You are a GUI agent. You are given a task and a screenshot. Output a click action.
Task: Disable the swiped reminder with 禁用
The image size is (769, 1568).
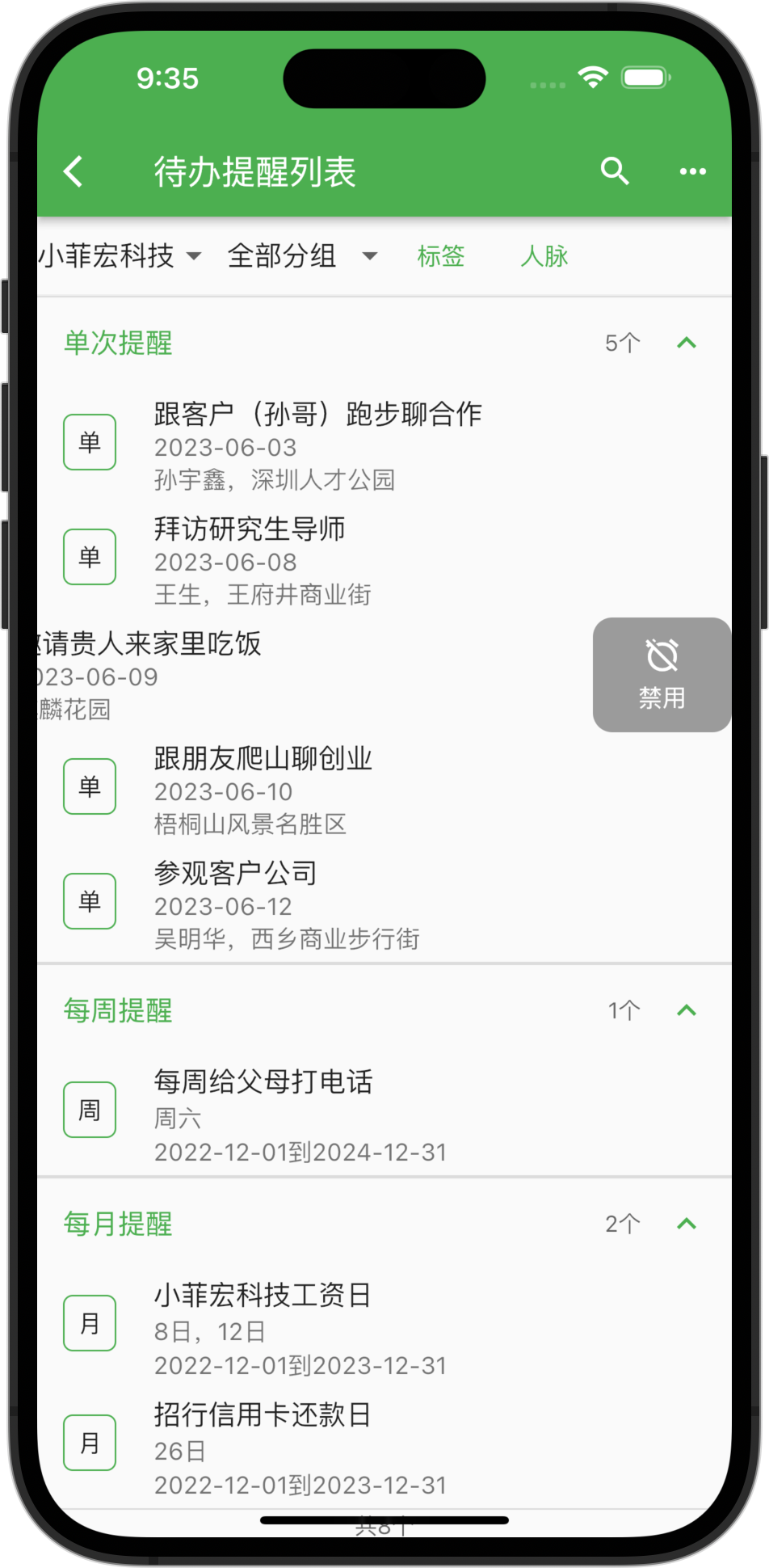coord(662,675)
